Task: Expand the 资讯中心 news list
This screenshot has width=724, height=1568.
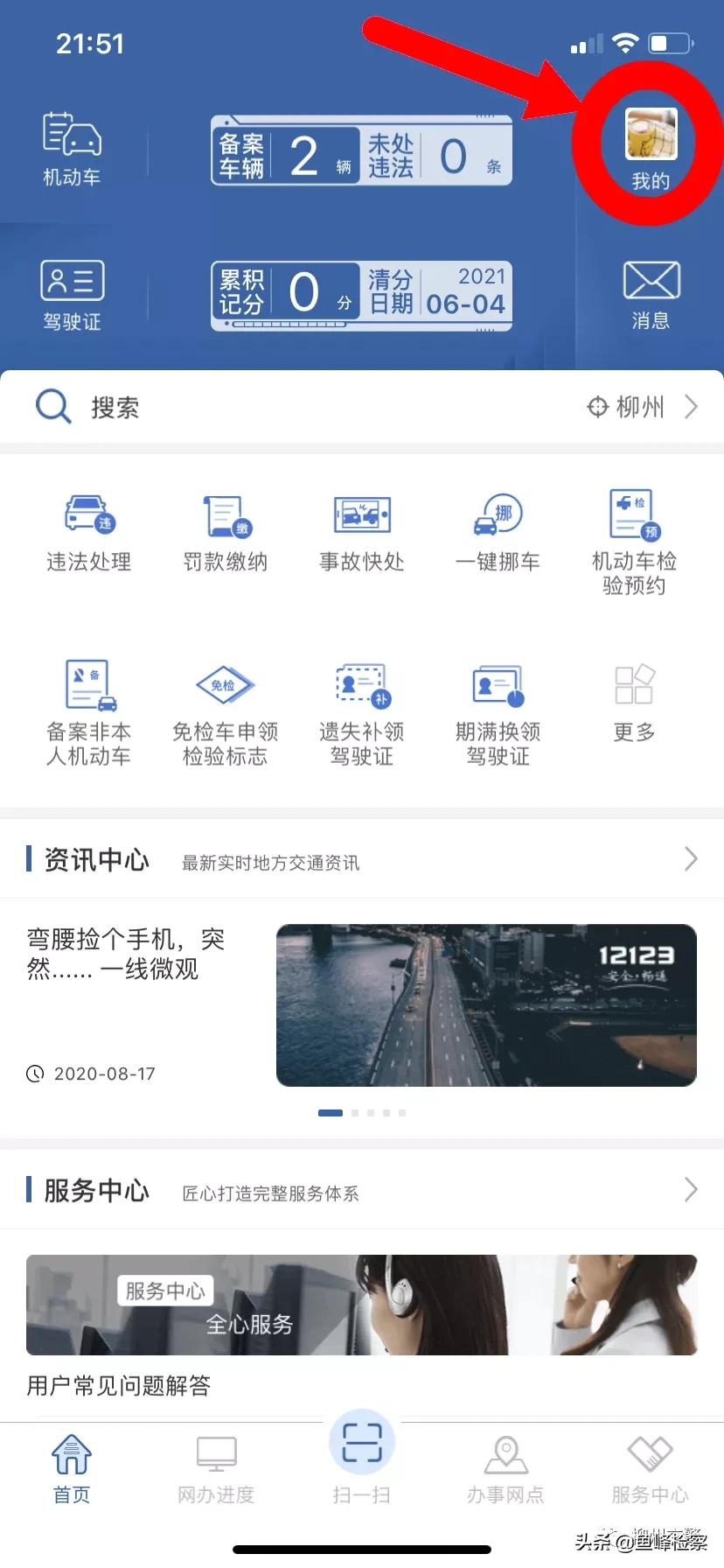Action: click(x=691, y=858)
